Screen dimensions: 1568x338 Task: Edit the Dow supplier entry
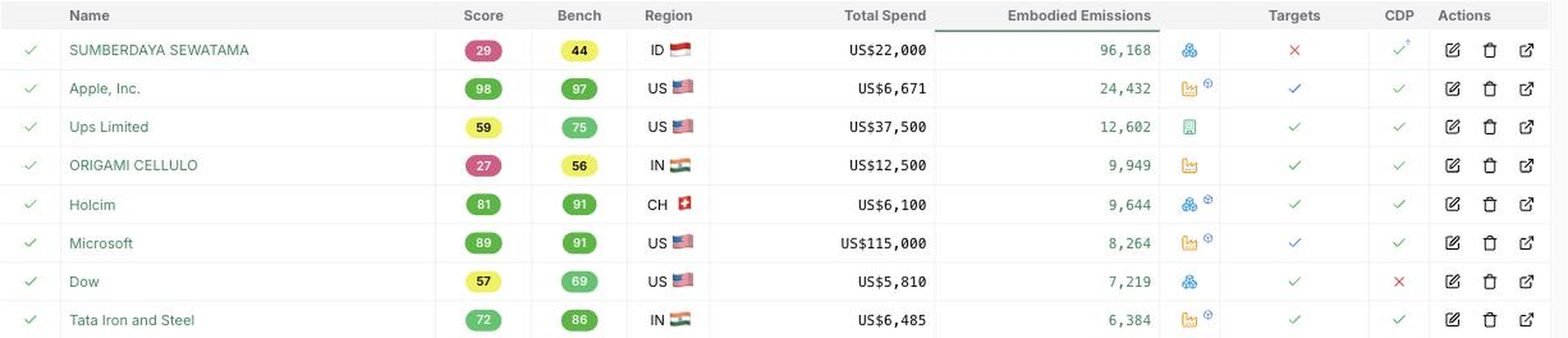(1452, 282)
